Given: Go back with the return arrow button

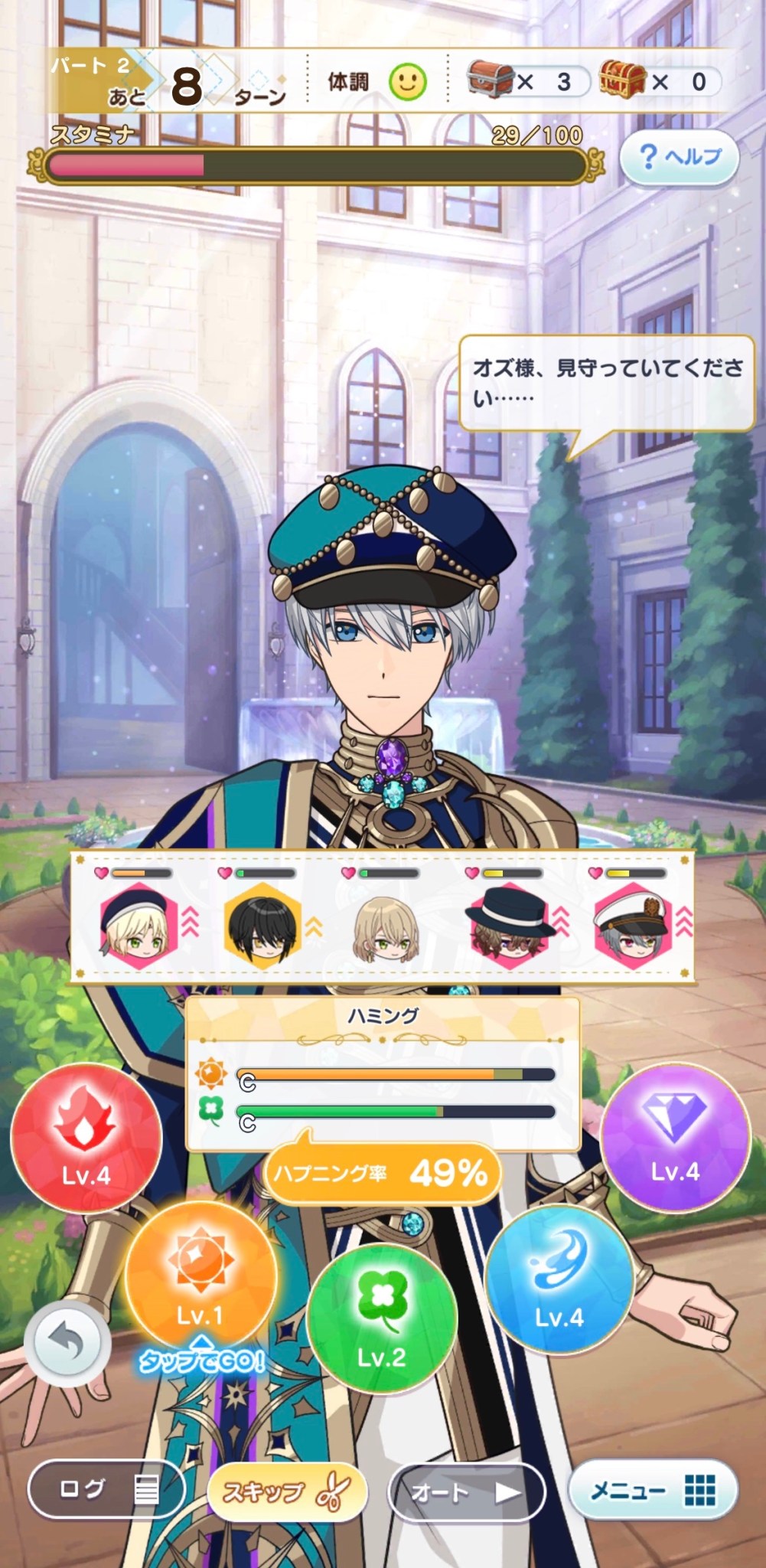Looking at the screenshot, I should click(x=67, y=1342).
